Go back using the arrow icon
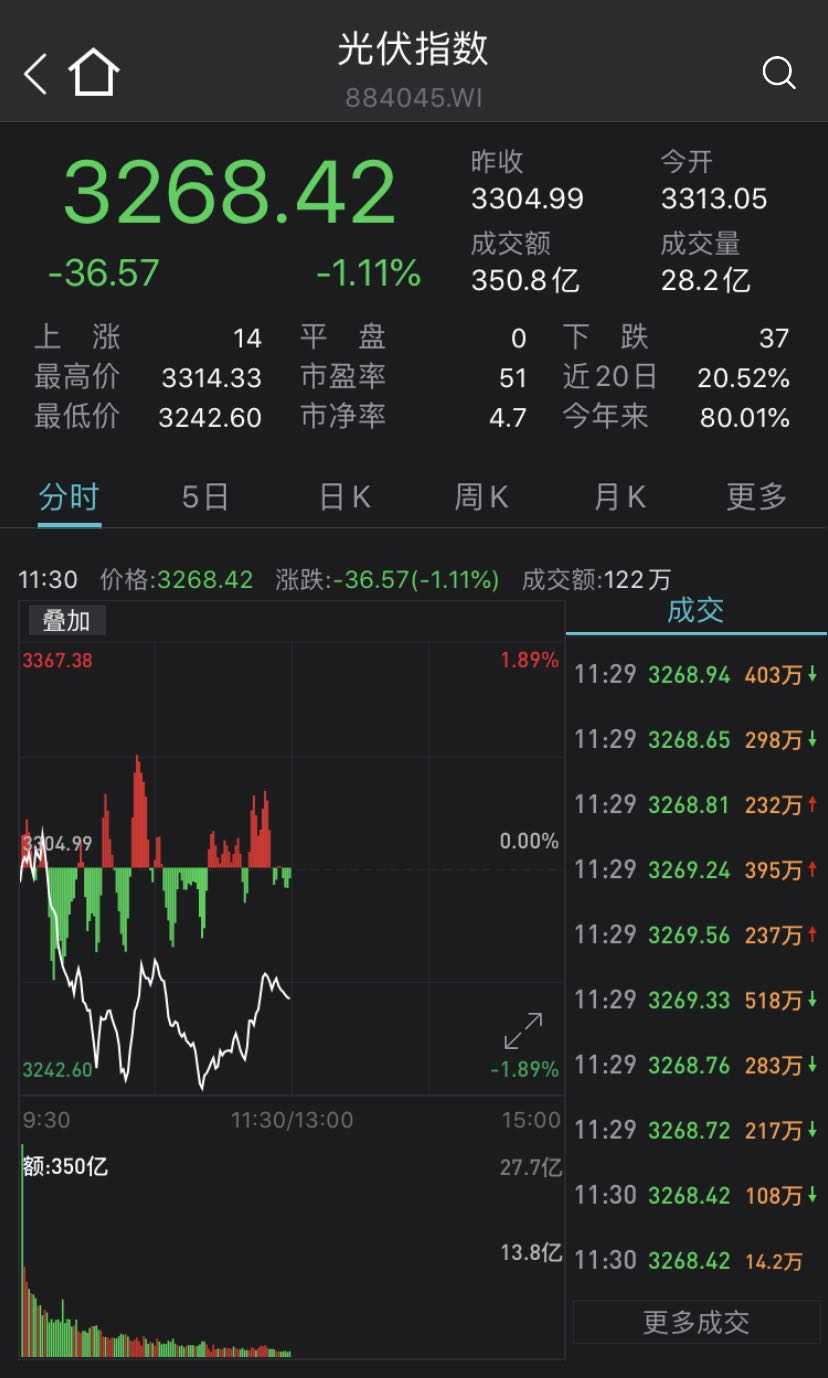 tap(35, 74)
